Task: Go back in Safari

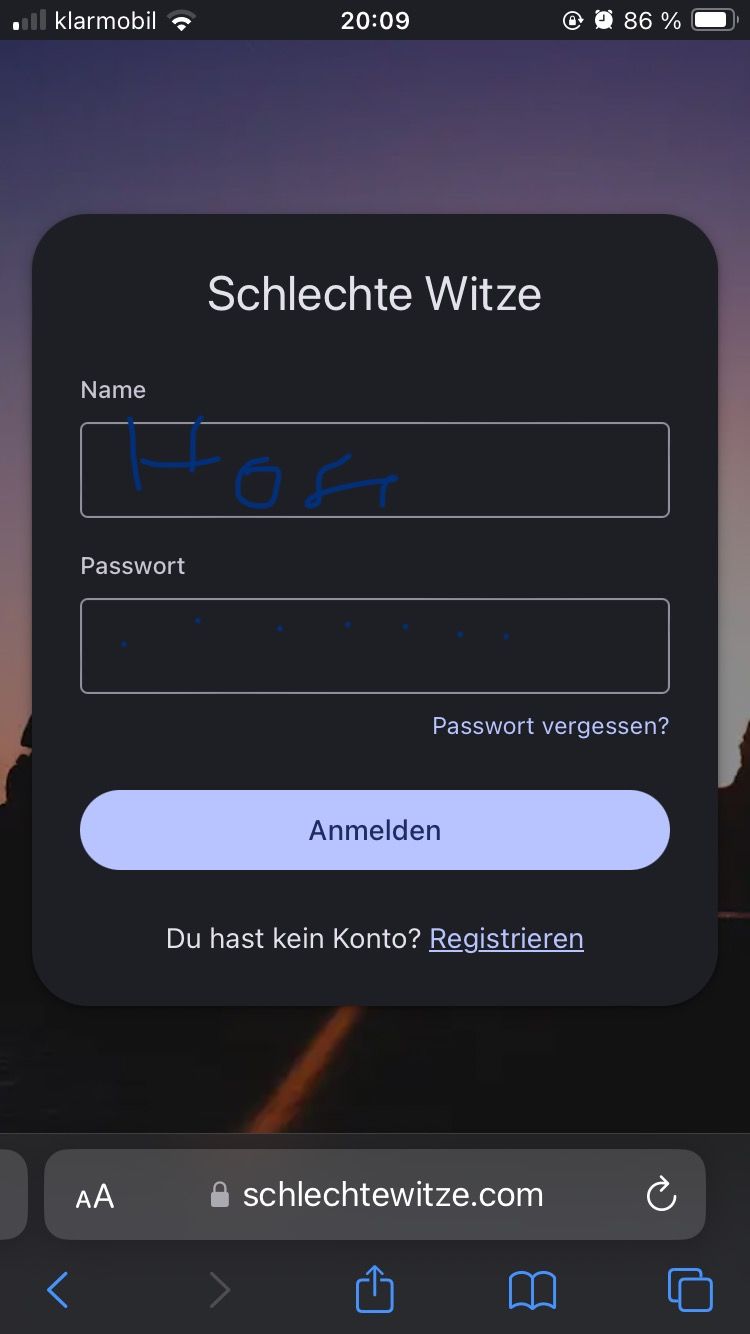Action: click(x=58, y=1290)
